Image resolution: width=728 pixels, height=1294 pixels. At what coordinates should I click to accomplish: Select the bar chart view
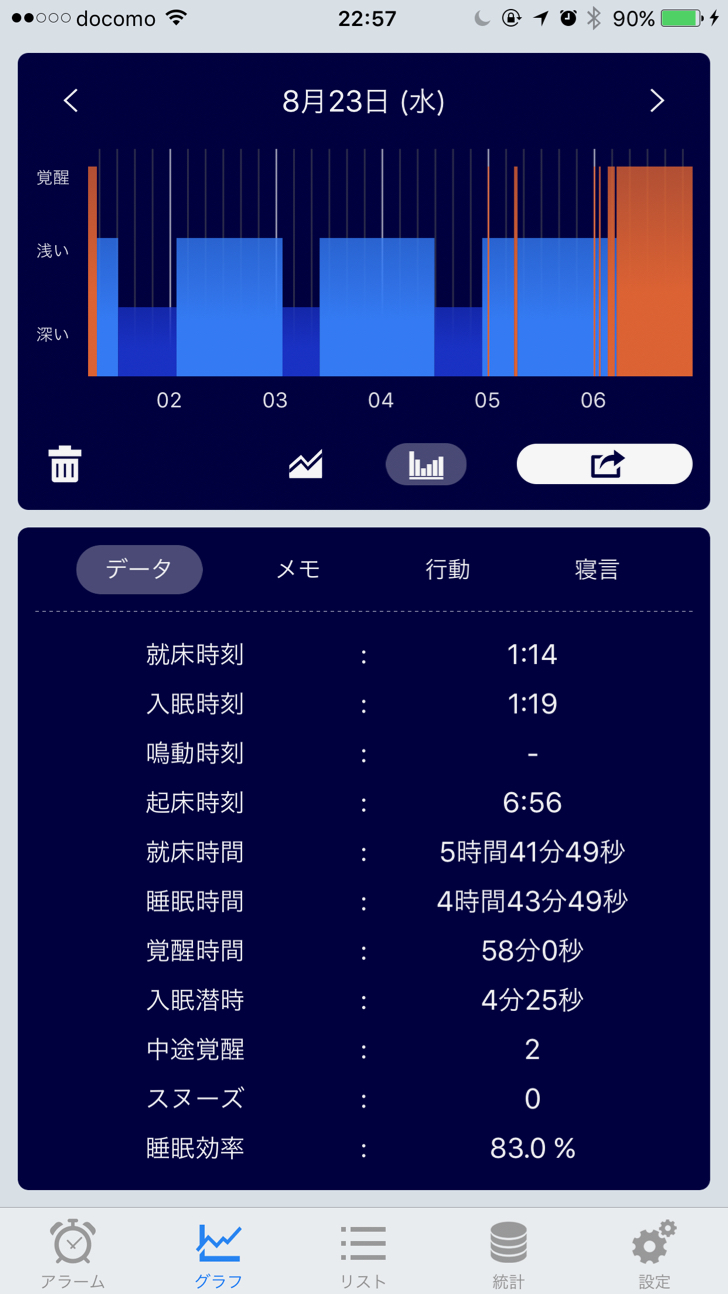pyautogui.click(x=426, y=464)
